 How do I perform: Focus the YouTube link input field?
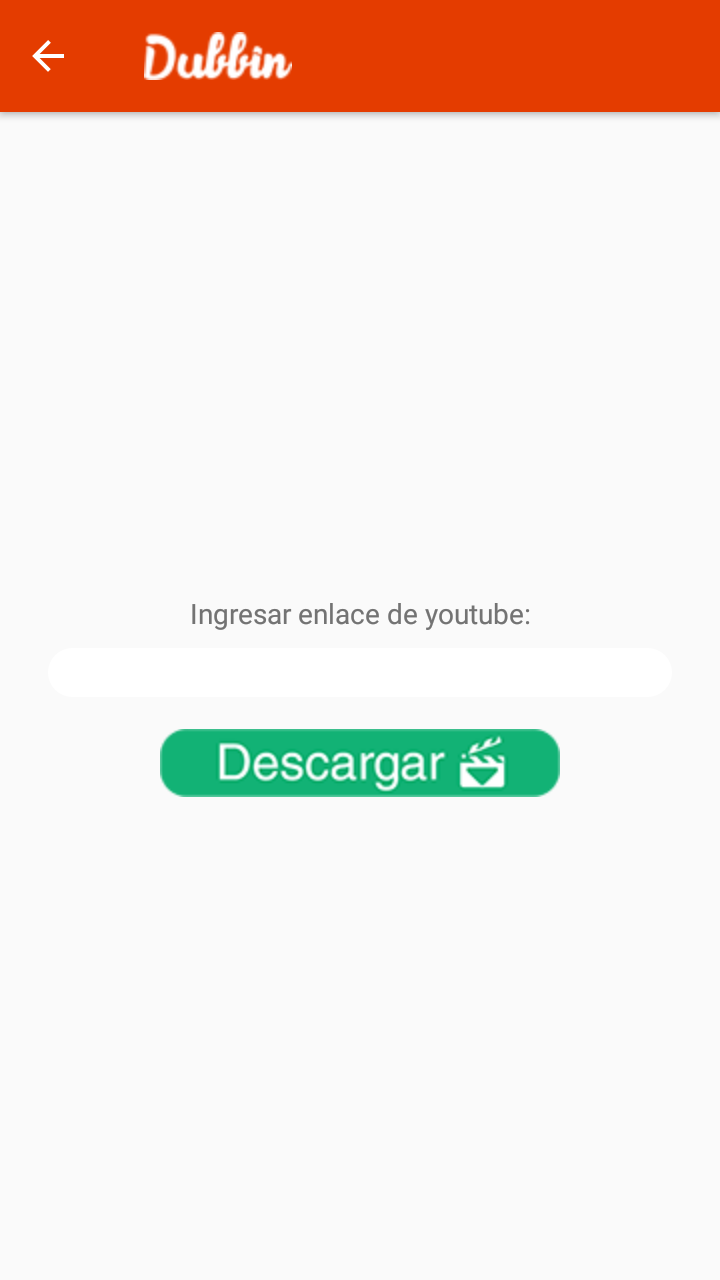(360, 672)
